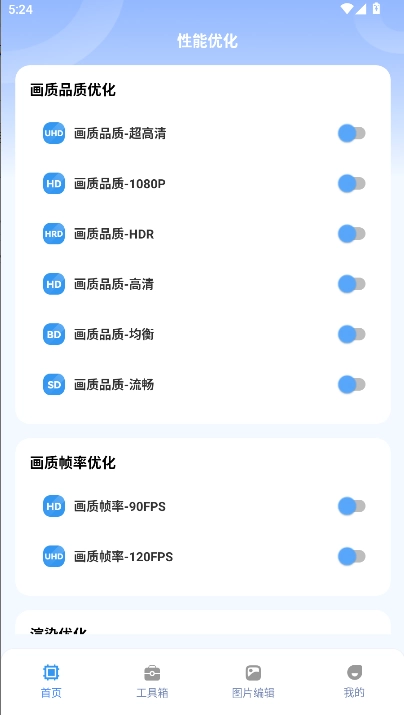Switch to the 首页 tab
Screen dimensions: 404x715
[x=51, y=681]
